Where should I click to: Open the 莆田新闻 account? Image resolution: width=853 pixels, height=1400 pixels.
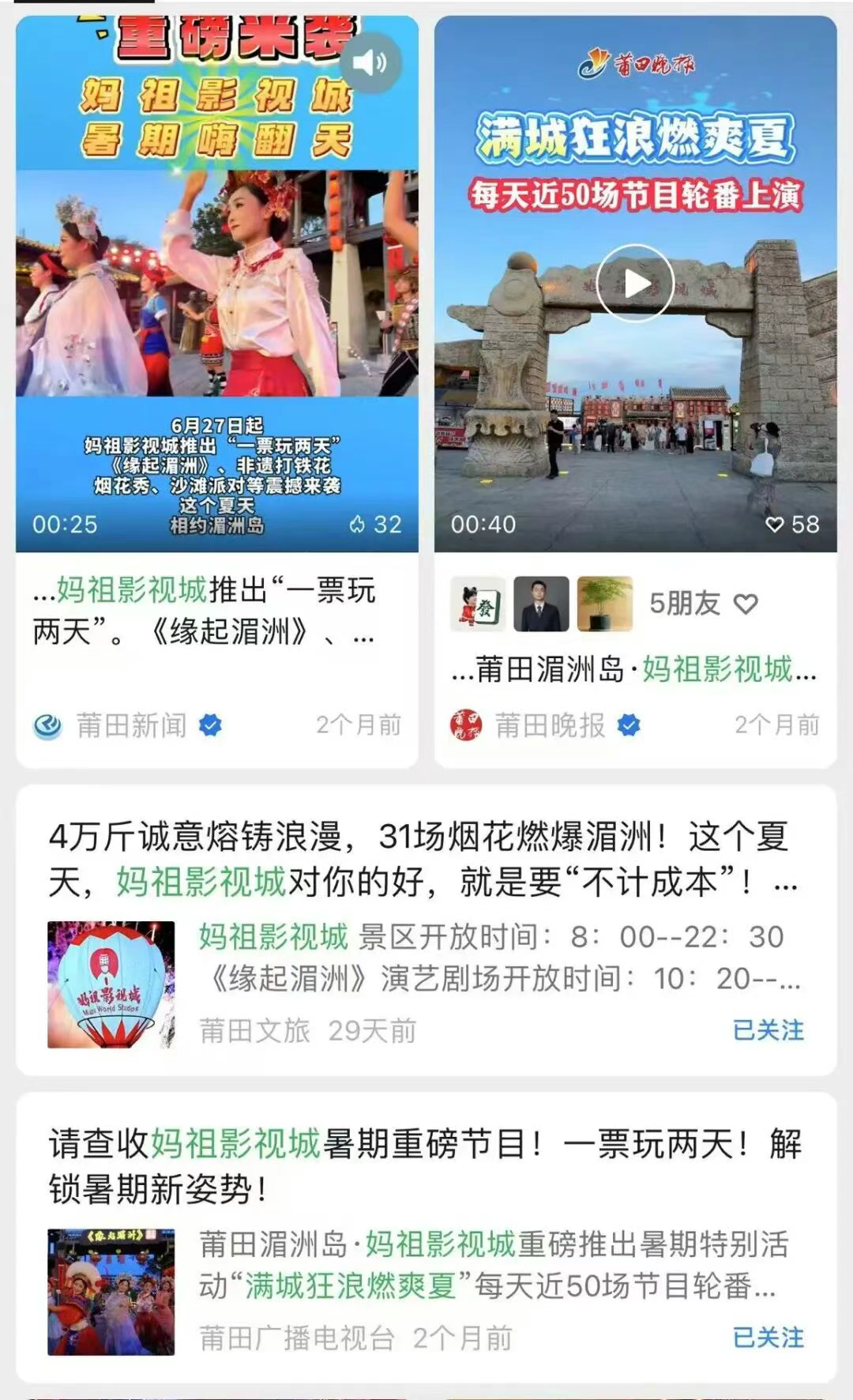(x=131, y=724)
